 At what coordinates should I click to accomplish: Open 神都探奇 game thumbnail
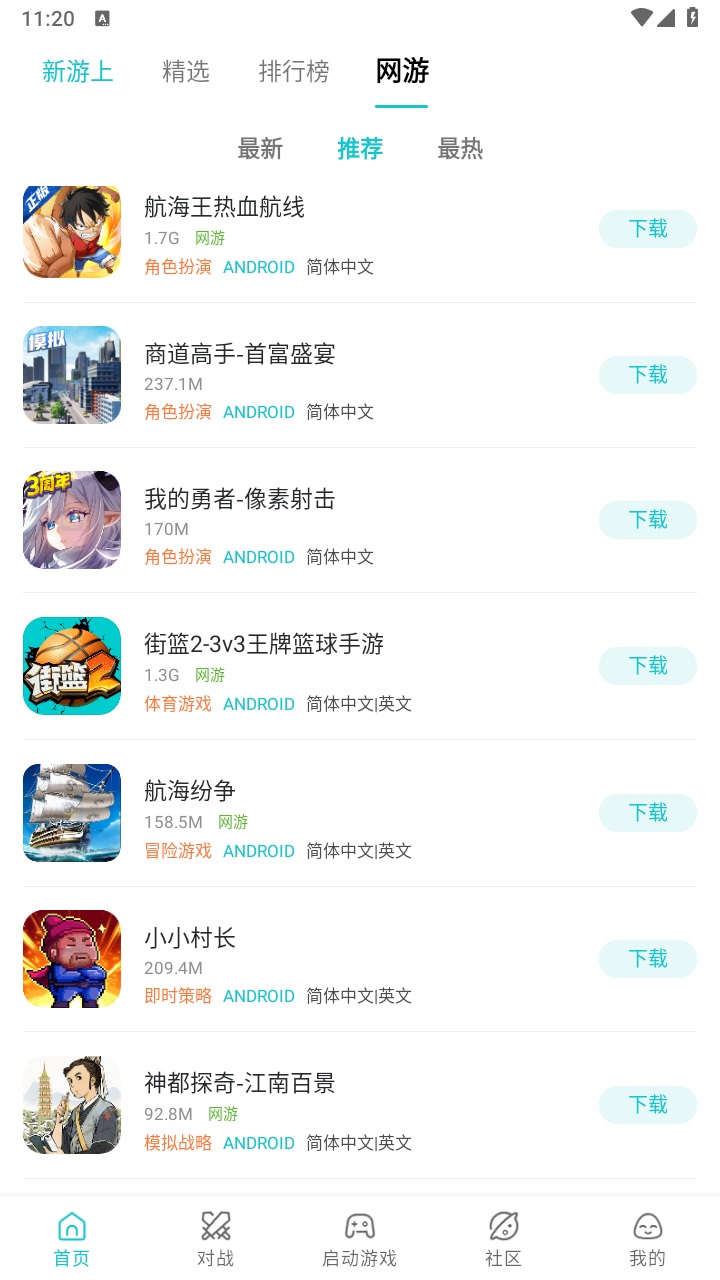click(71, 1104)
